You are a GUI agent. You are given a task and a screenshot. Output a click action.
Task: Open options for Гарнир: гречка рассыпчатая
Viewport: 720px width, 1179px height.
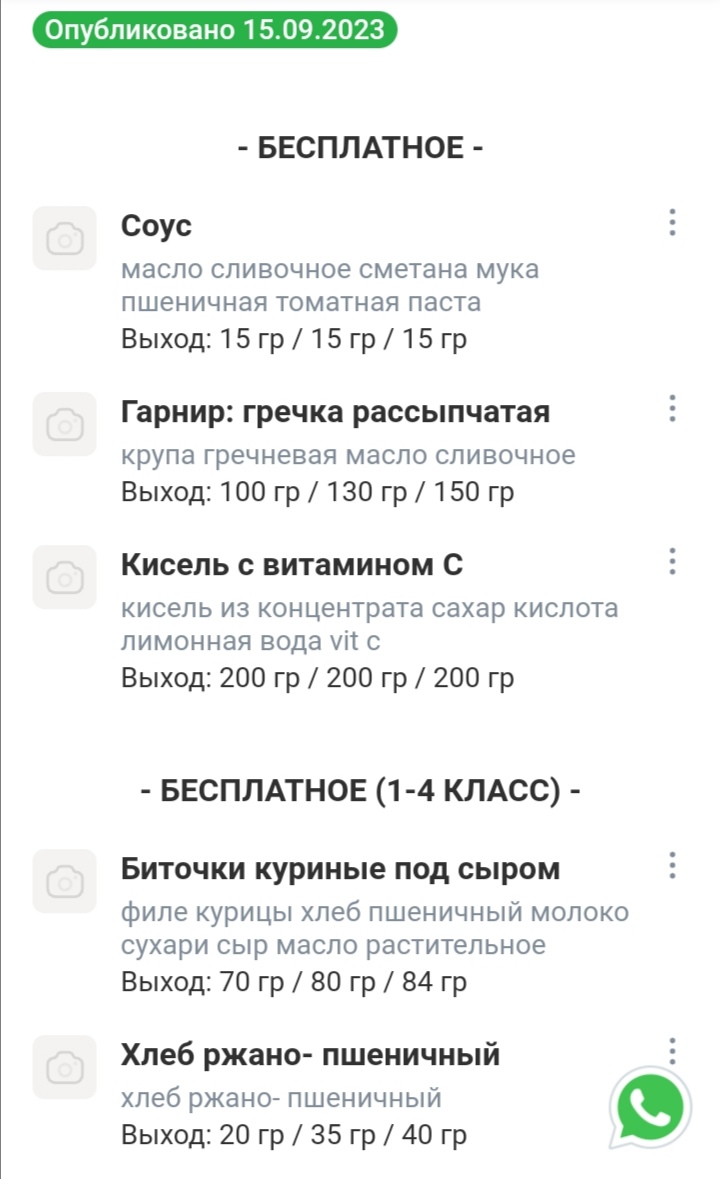point(673,408)
